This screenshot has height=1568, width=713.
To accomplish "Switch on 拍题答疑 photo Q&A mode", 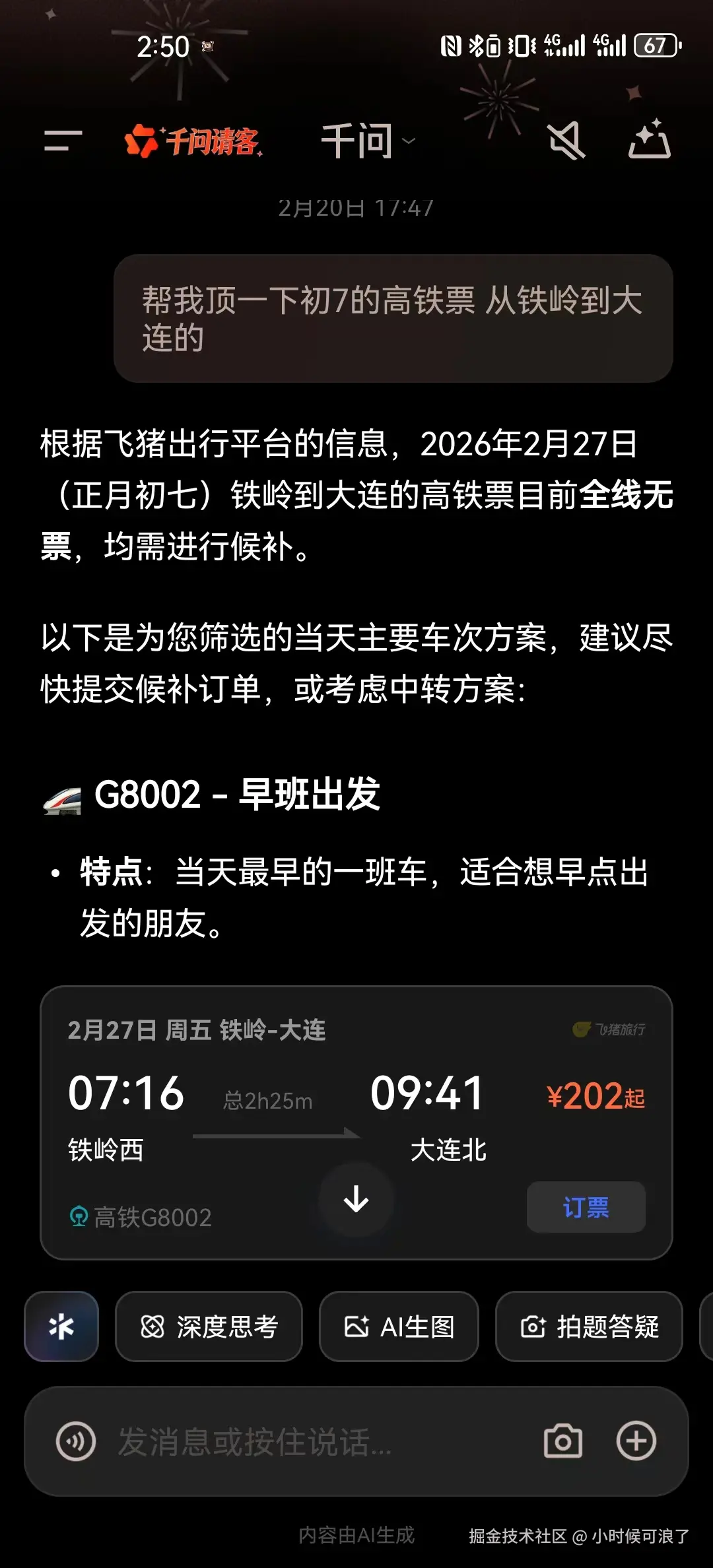I will click(590, 1326).
